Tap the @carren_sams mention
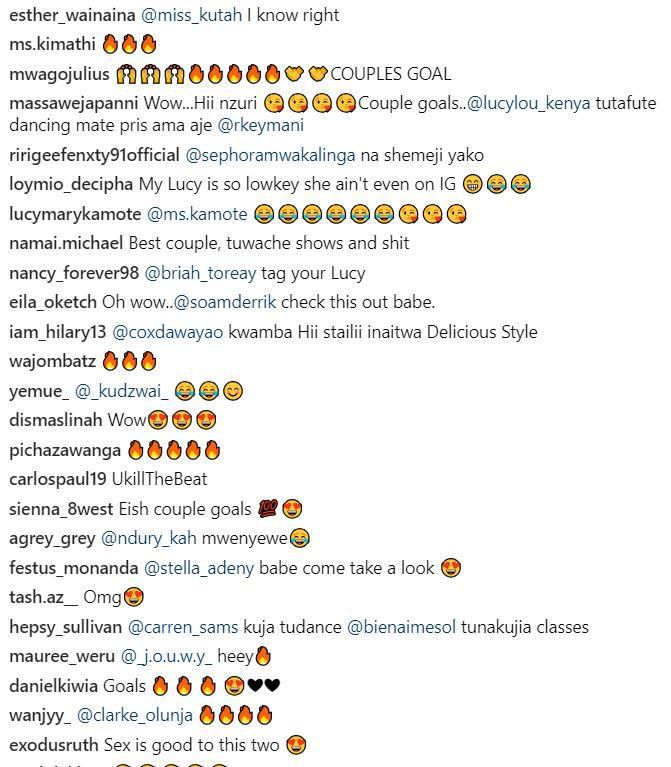 tap(183, 628)
